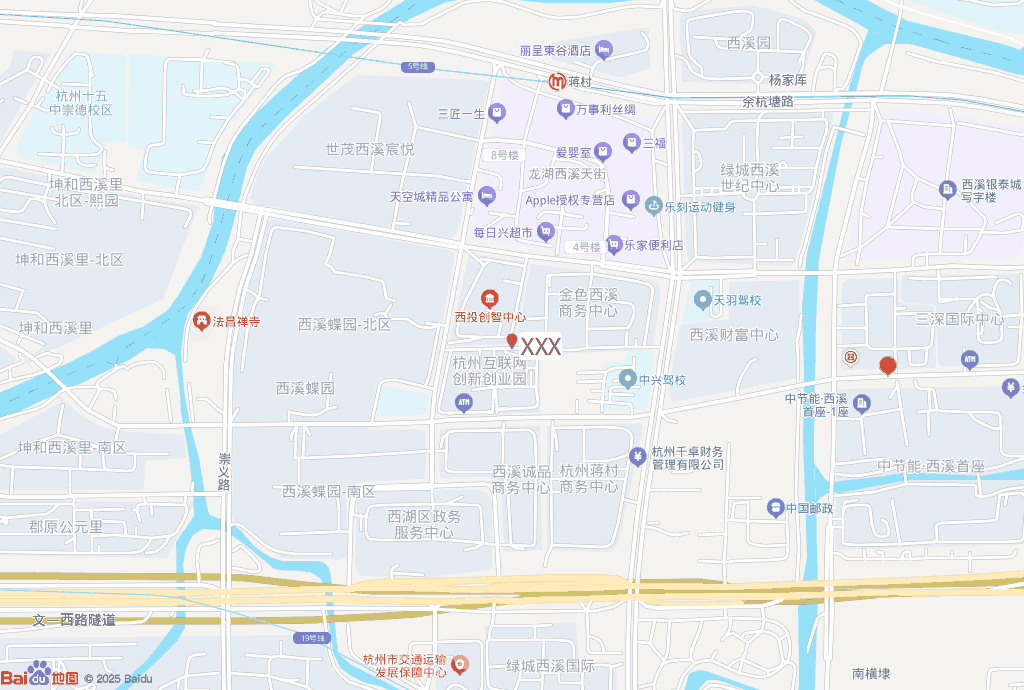1024x690 pixels.
Task: Select the 法昌禅寺 temple marker
Action: [201, 321]
